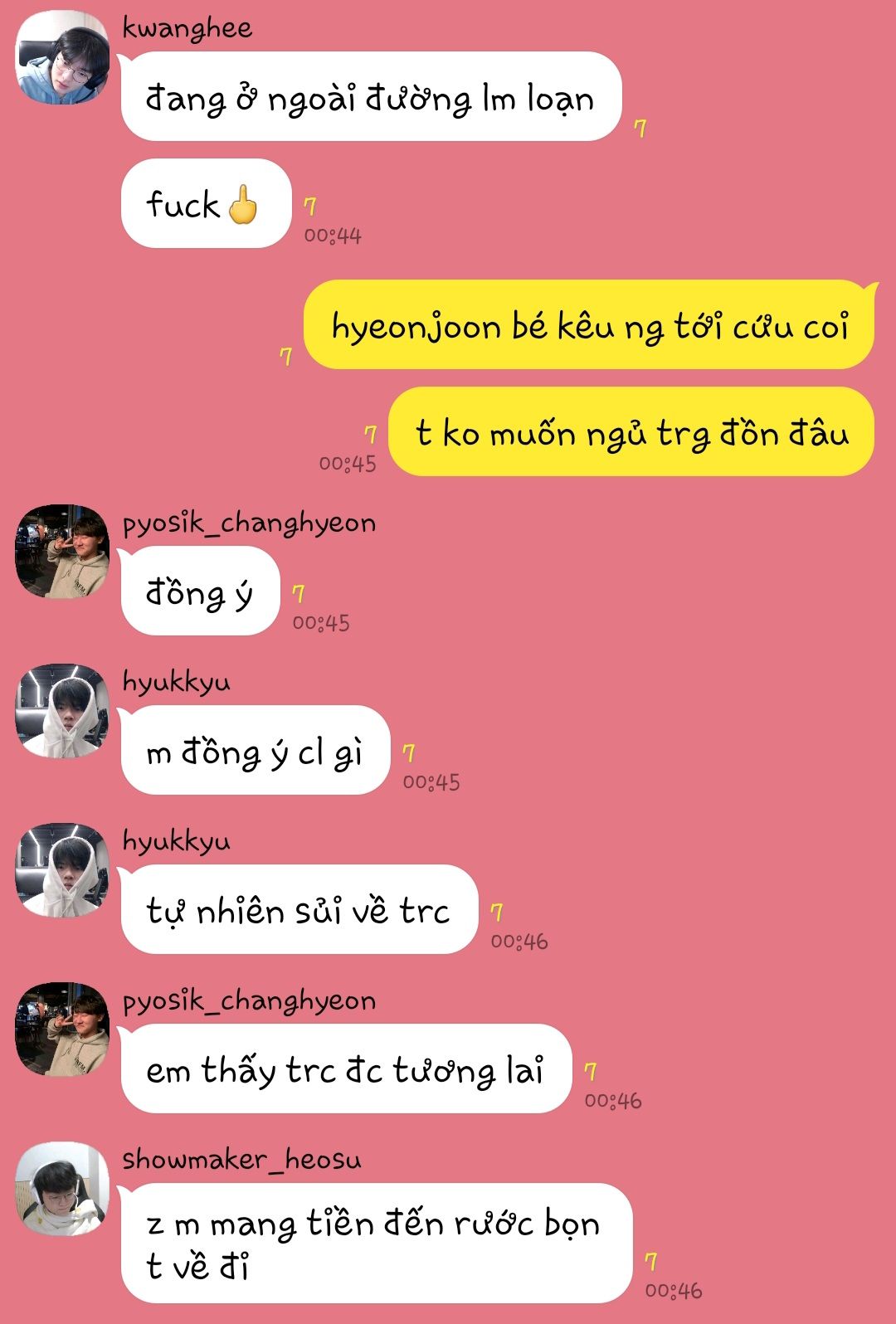This screenshot has height=1324, width=896.
Task: View hyukkyu's avatar beside 'tự nhiên sủi về trc'
Action: tap(62, 869)
